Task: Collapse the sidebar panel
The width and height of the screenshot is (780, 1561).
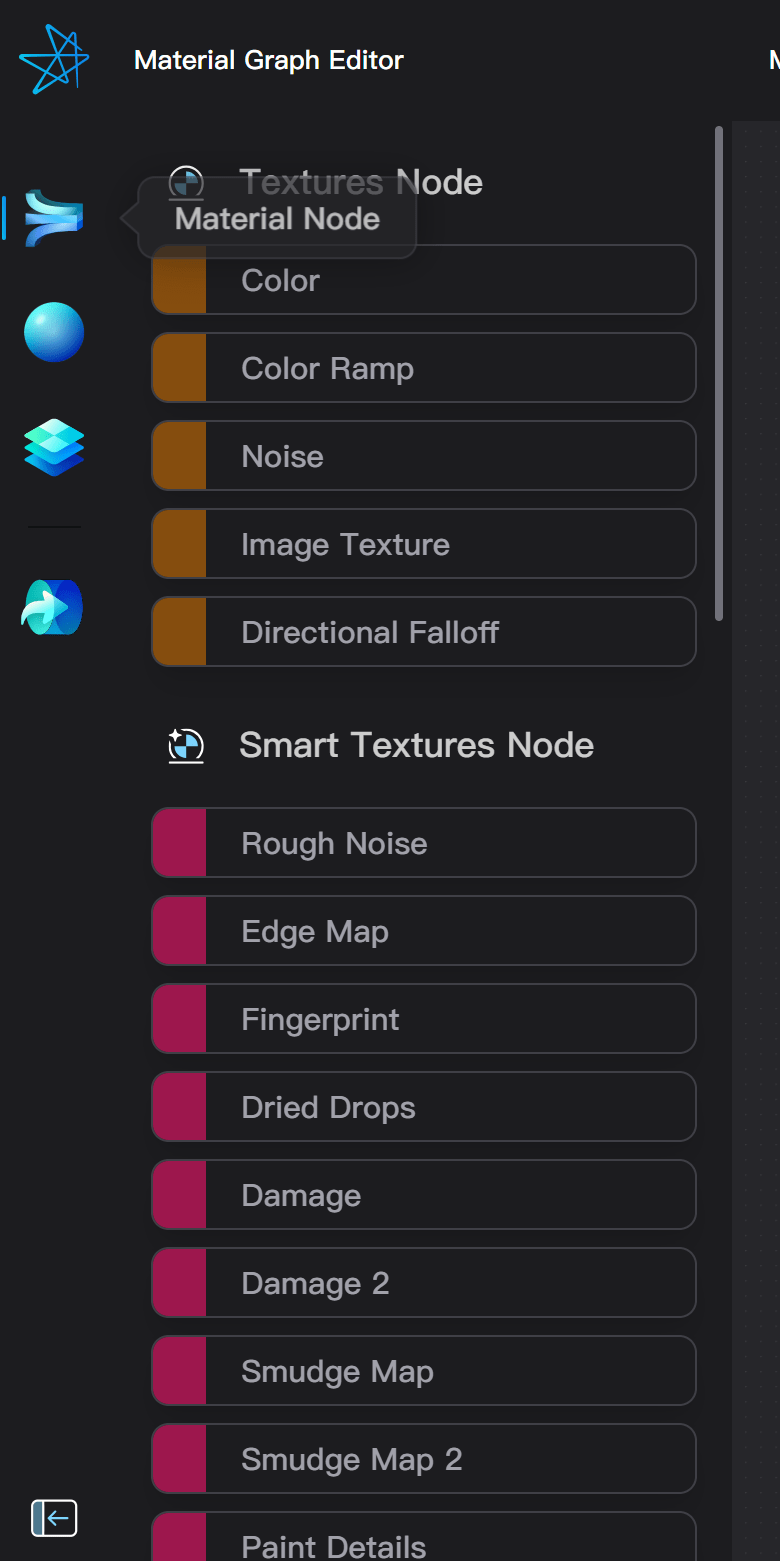Action: (x=54, y=1518)
